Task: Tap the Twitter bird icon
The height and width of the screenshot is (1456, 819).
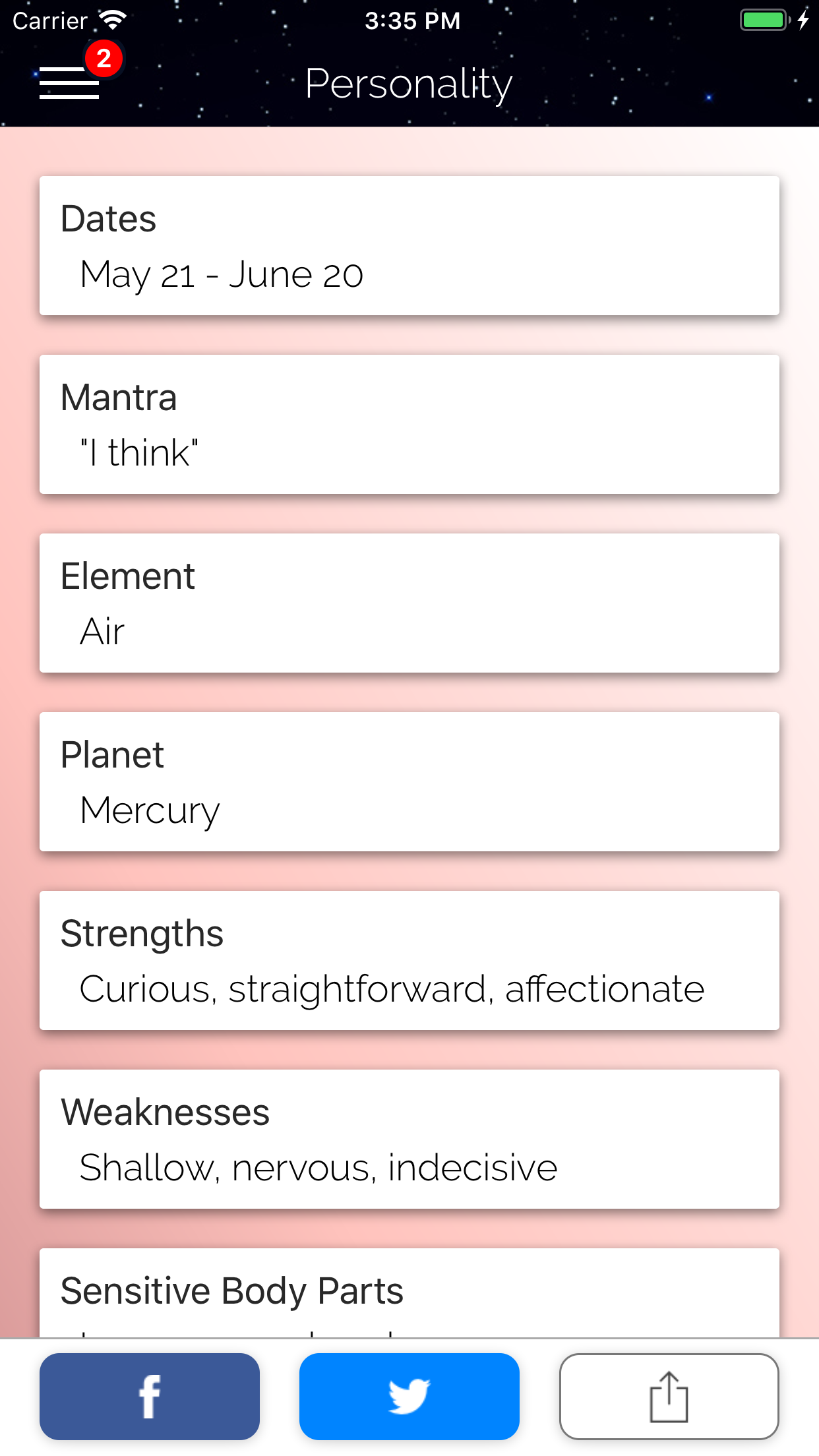Action: [409, 1397]
